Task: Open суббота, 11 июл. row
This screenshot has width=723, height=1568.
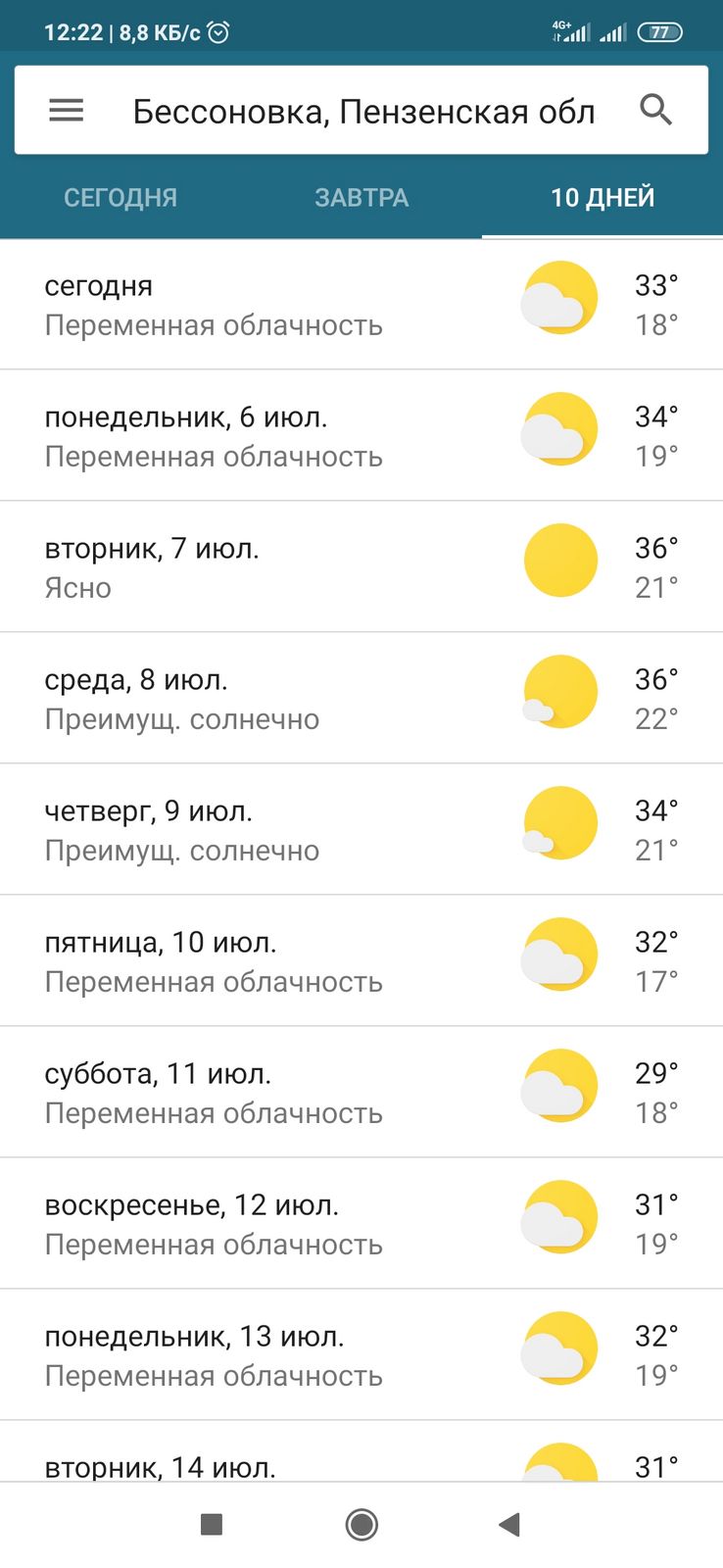Action: [361, 1093]
